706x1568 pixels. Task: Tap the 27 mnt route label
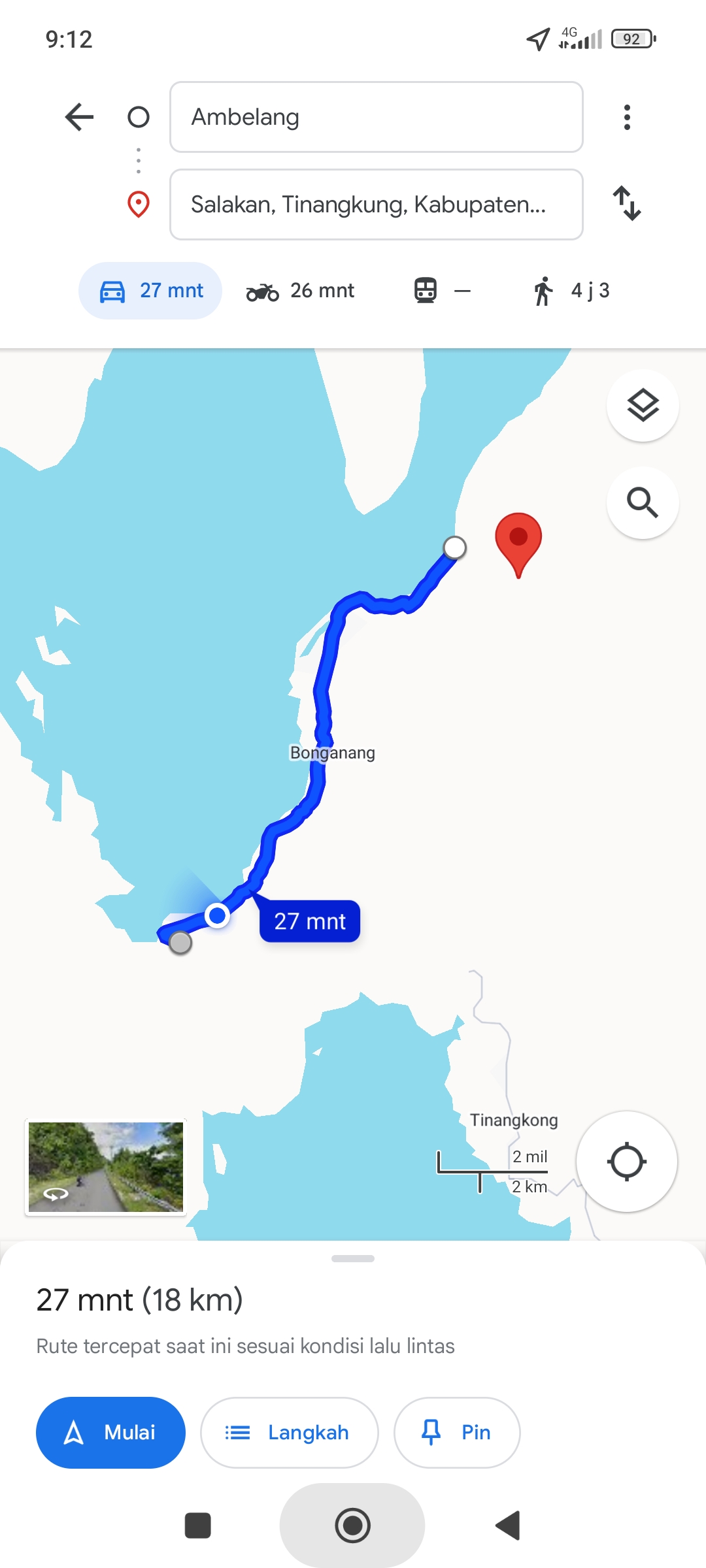(x=310, y=921)
